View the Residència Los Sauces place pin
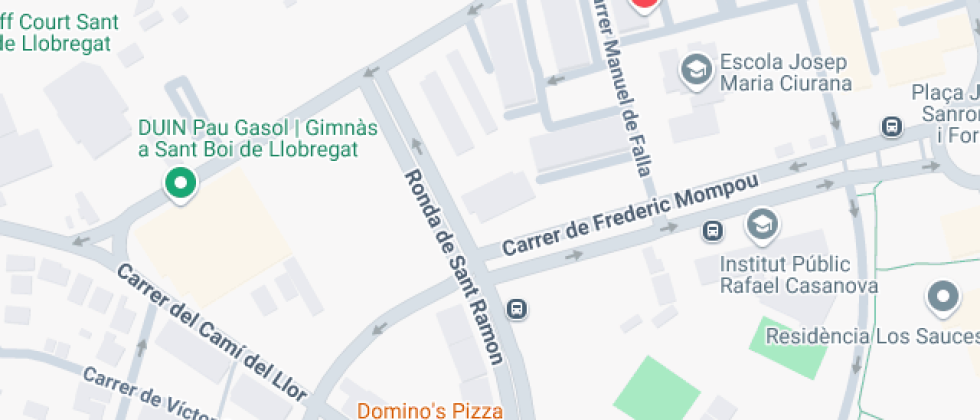 tap(943, 297)
